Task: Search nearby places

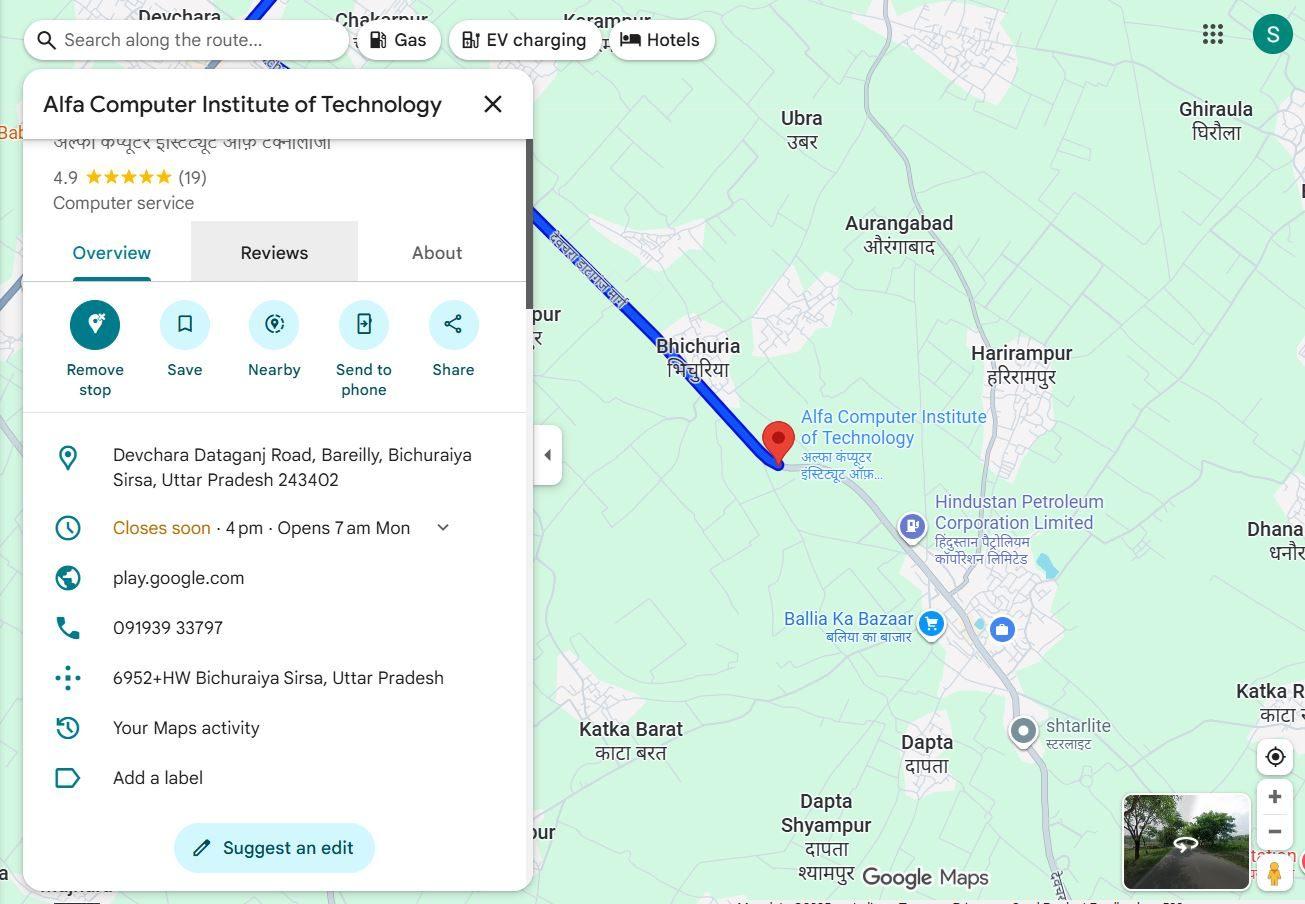Action: tap(274, 325)
